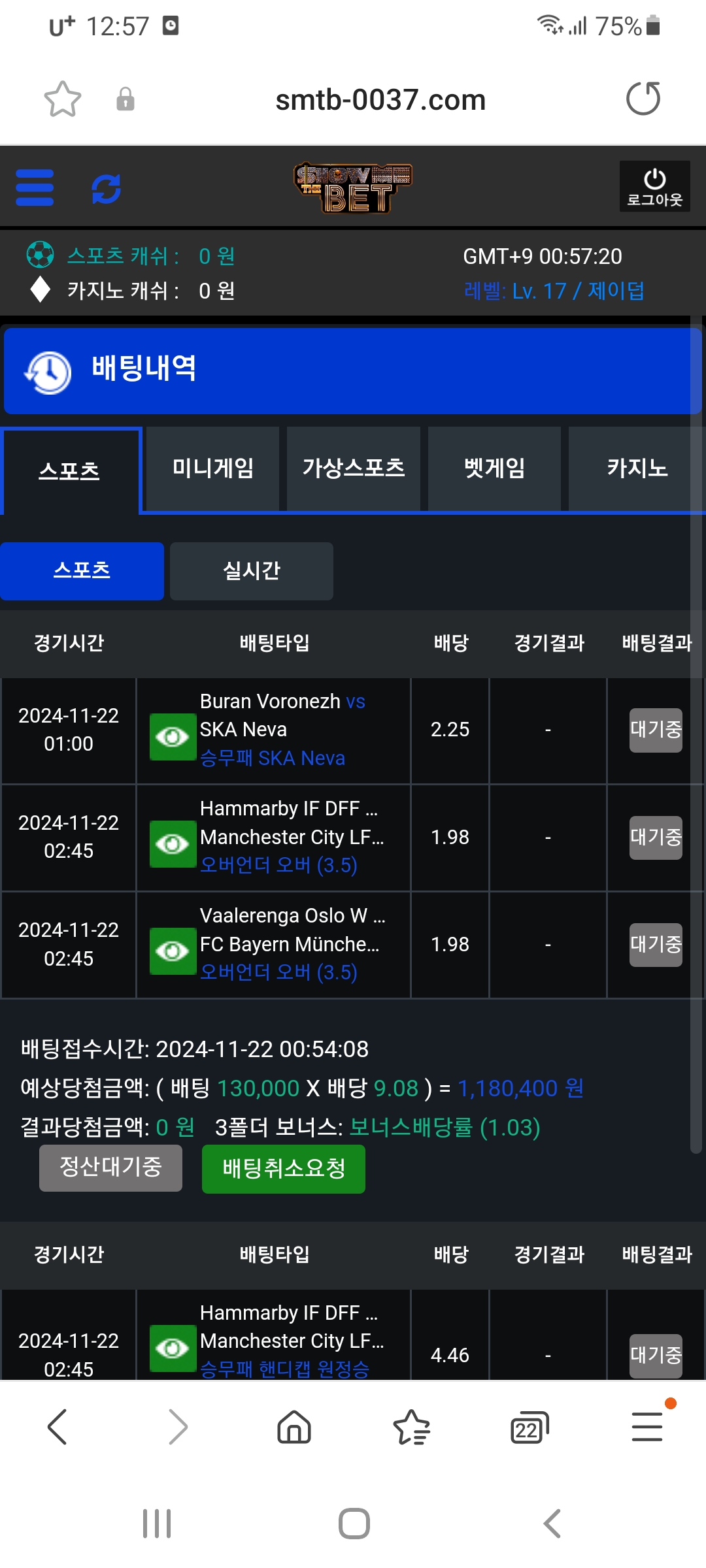Reload the page in the browser
Viewport: 706px width, 1568px height.
[643, 99]
